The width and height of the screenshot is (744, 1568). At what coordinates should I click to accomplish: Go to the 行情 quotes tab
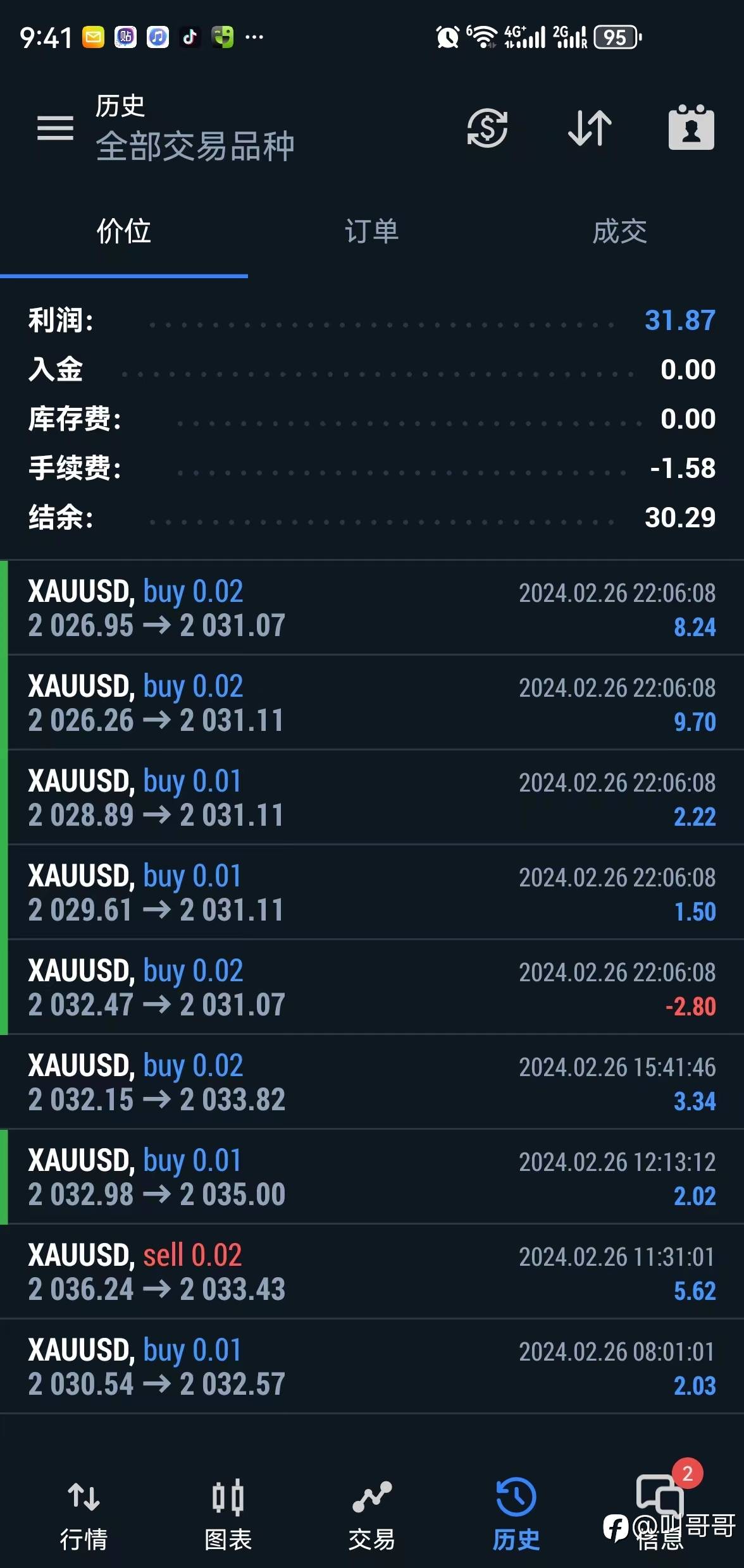click(84, 1515)
